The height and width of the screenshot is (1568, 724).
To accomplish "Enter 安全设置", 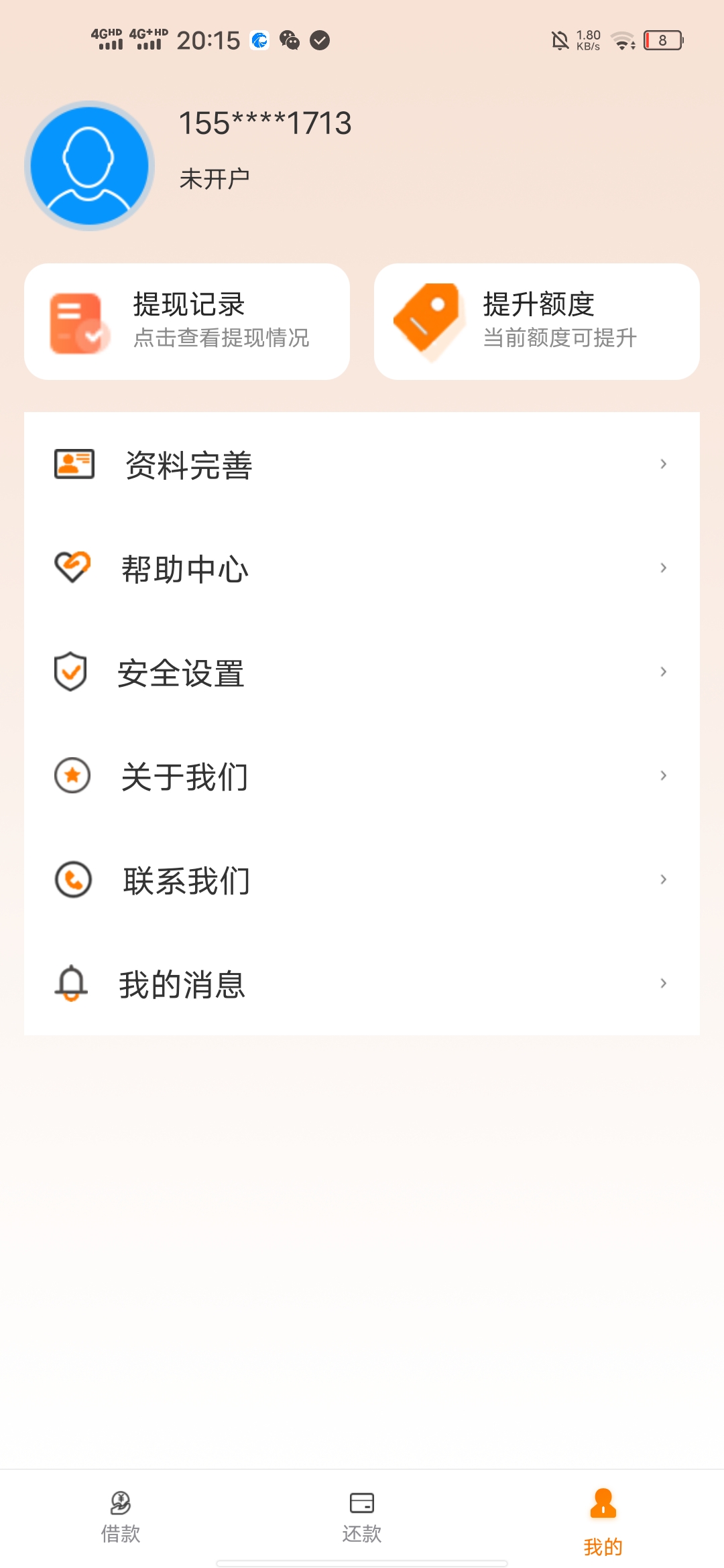I will 362,672.
